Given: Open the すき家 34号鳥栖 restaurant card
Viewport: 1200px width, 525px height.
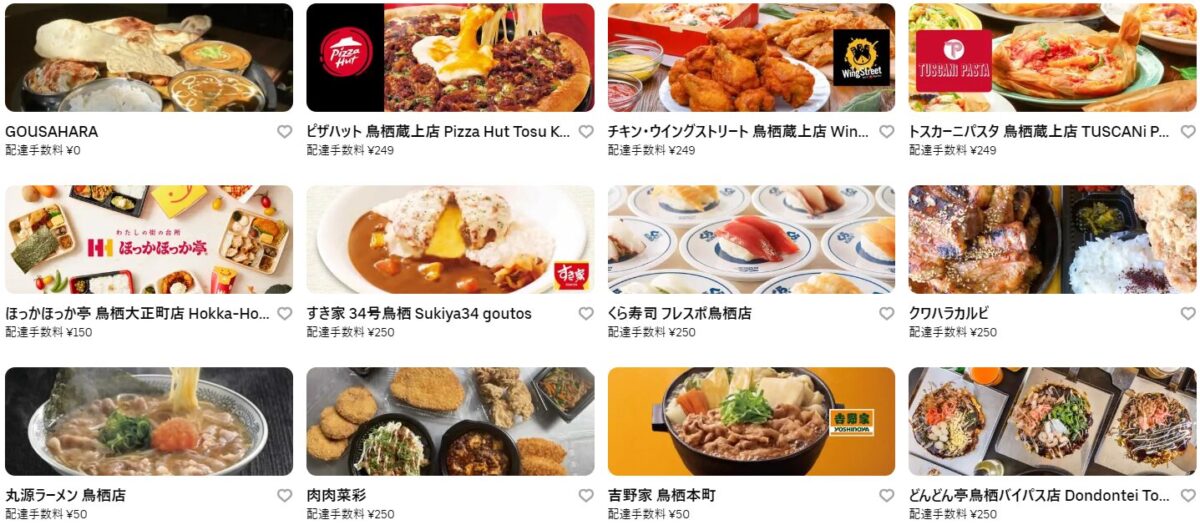Looking at the screenshot, I should [450, 240].
